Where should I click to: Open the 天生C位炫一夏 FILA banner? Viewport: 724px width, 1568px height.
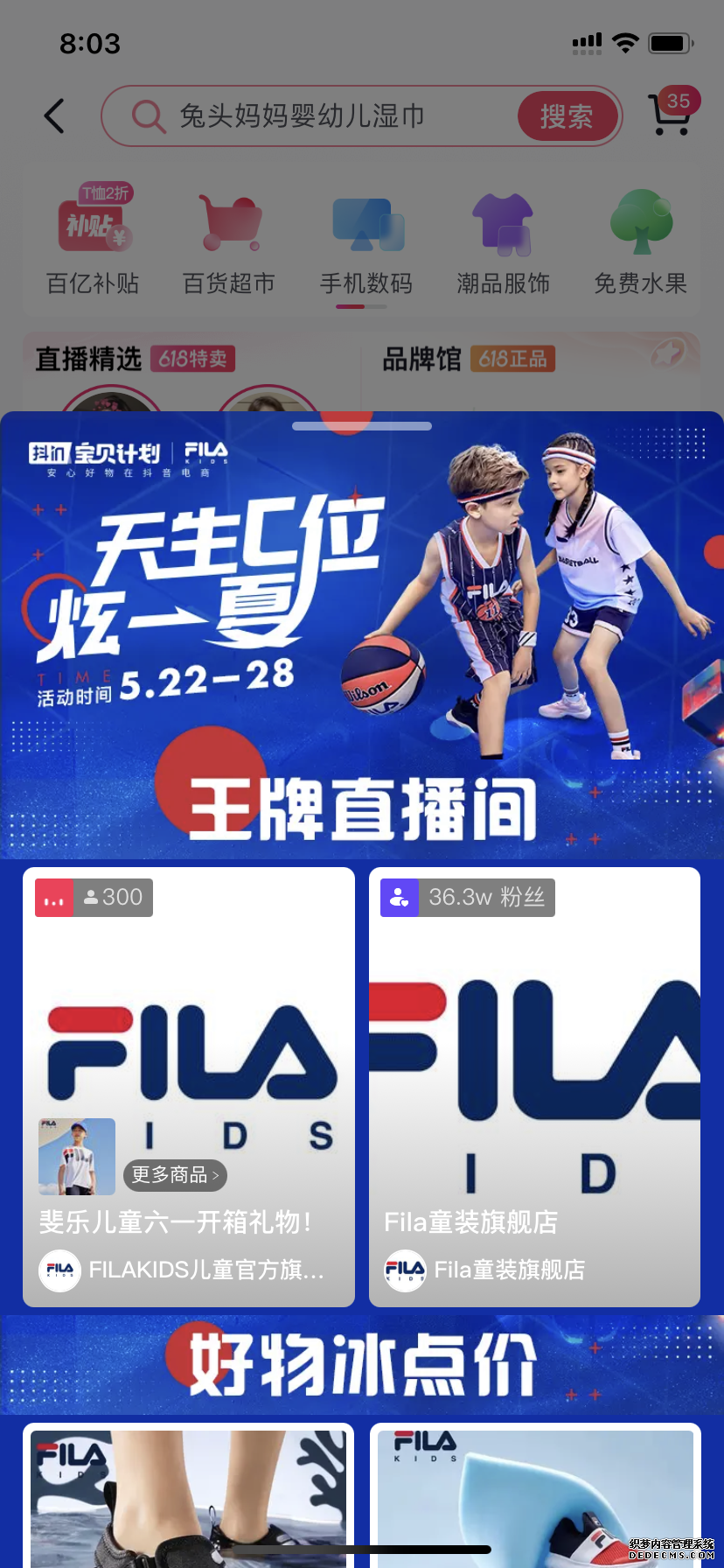[362, 612]
